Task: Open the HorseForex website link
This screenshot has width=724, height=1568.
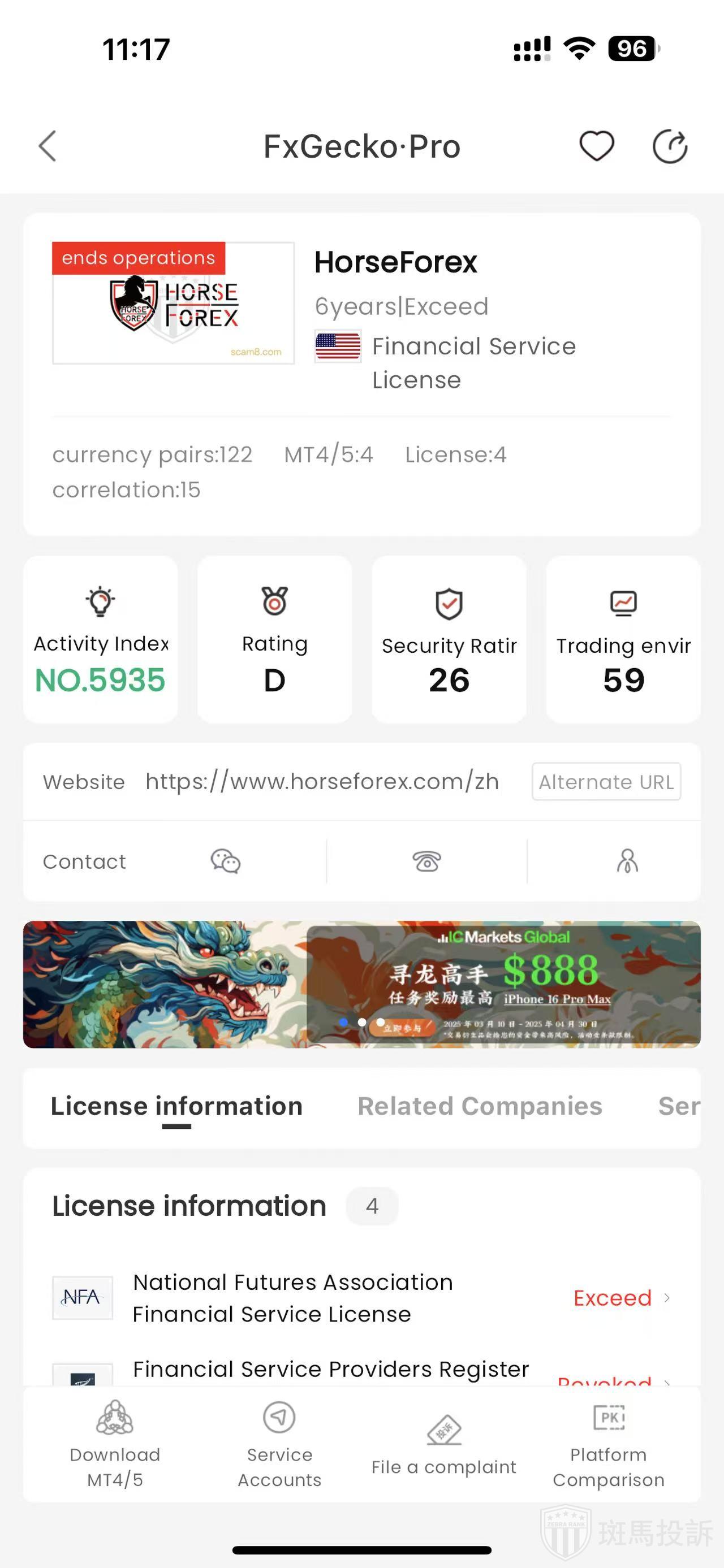Action: [321, 782]
